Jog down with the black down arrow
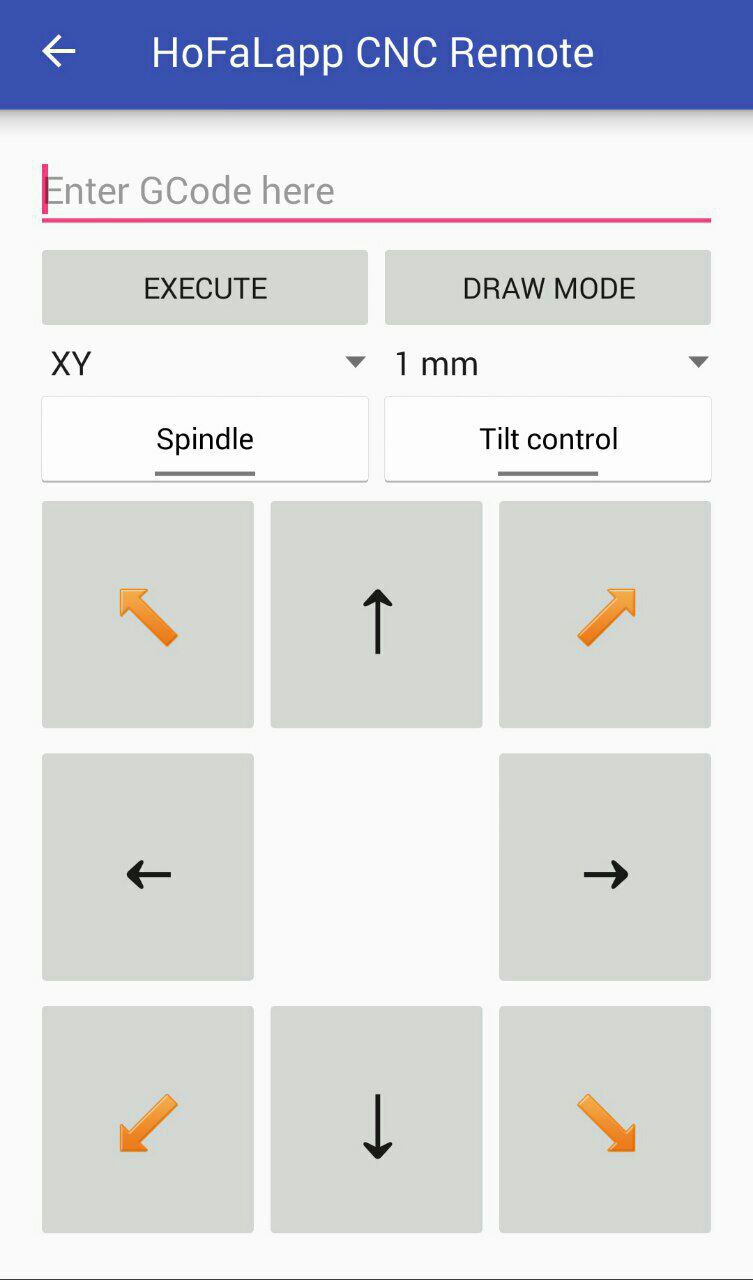This screenshot has height=1280, width=753. (376, 1120)
